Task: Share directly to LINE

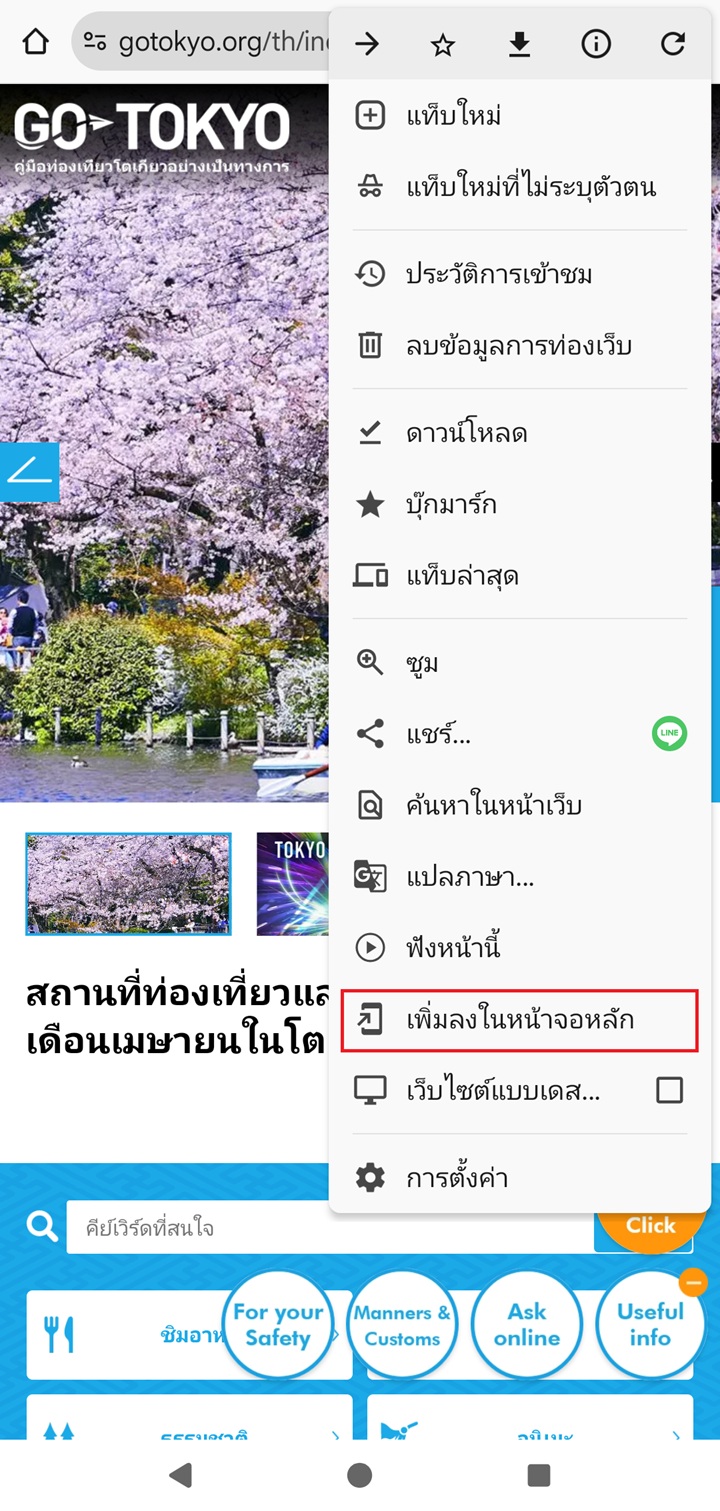Action: (x=670, y=734)
